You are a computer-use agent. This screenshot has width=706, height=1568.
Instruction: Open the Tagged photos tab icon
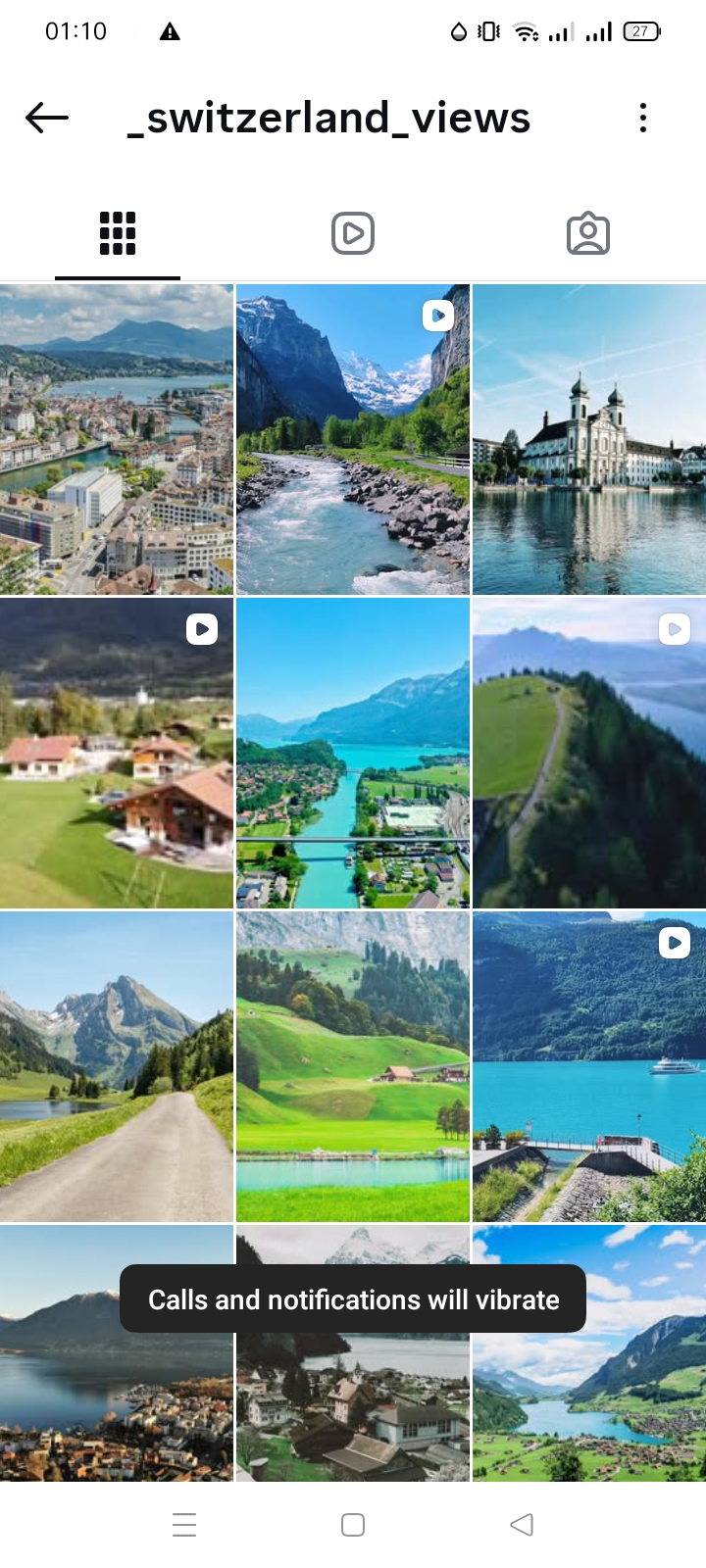587,233
